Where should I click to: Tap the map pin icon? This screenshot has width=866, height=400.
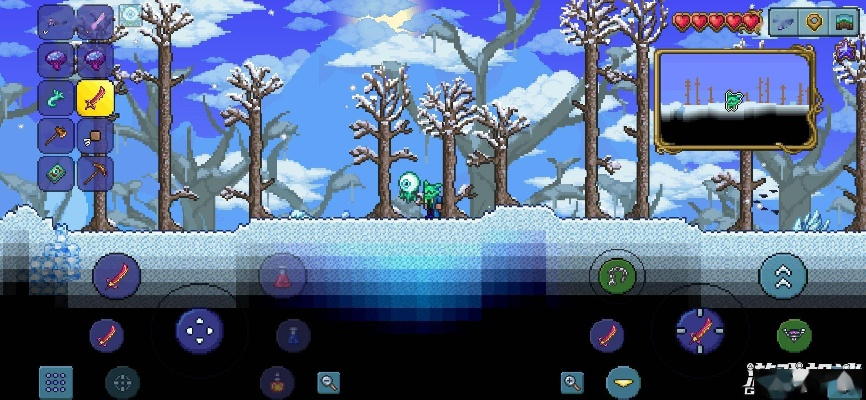point(815,22)
